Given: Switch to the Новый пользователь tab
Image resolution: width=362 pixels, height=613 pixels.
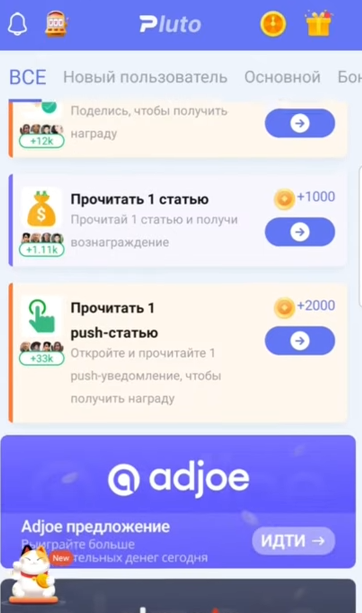Looking at the screenshot, I should tap(145, 77).
